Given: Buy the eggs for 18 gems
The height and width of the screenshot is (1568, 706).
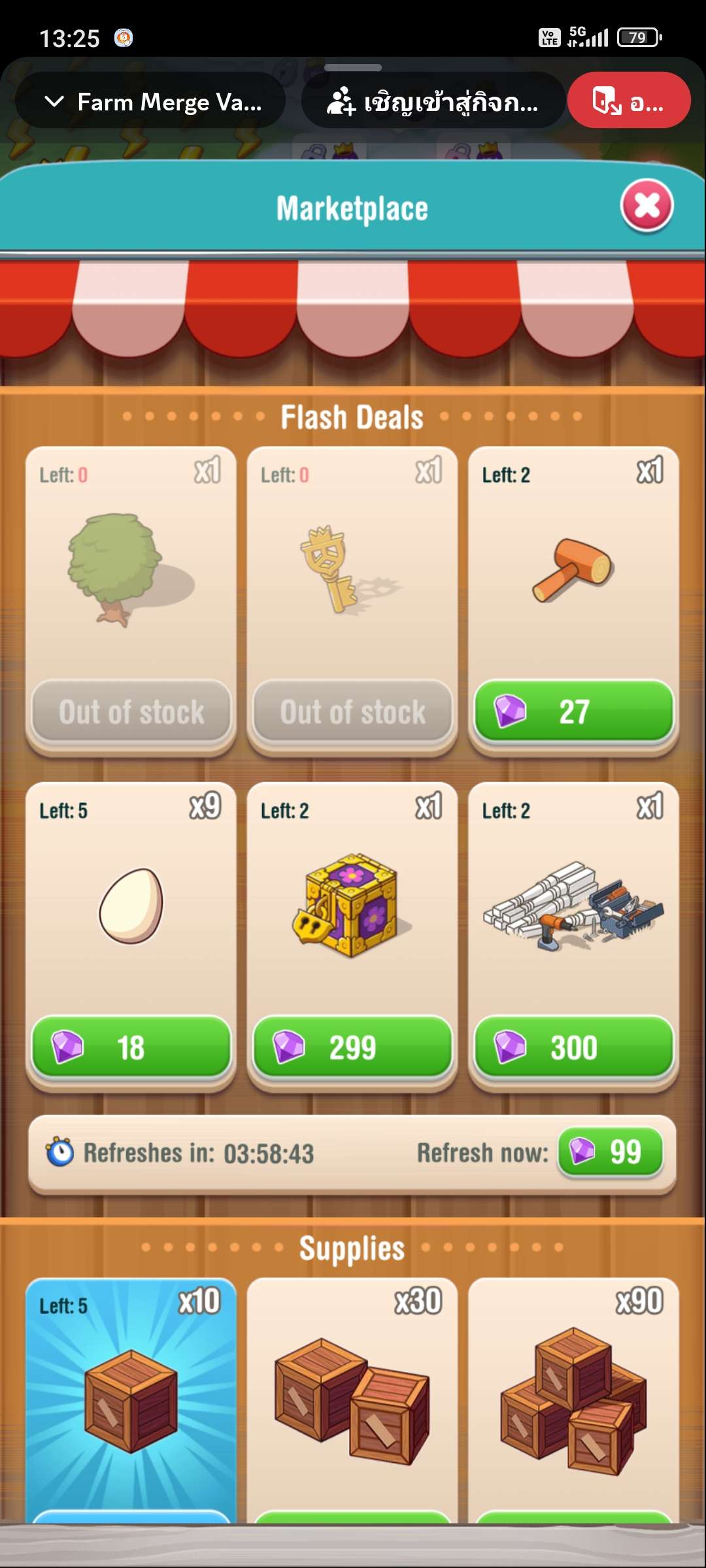Looking at the screenshot, I should [x=131, y=1047].
